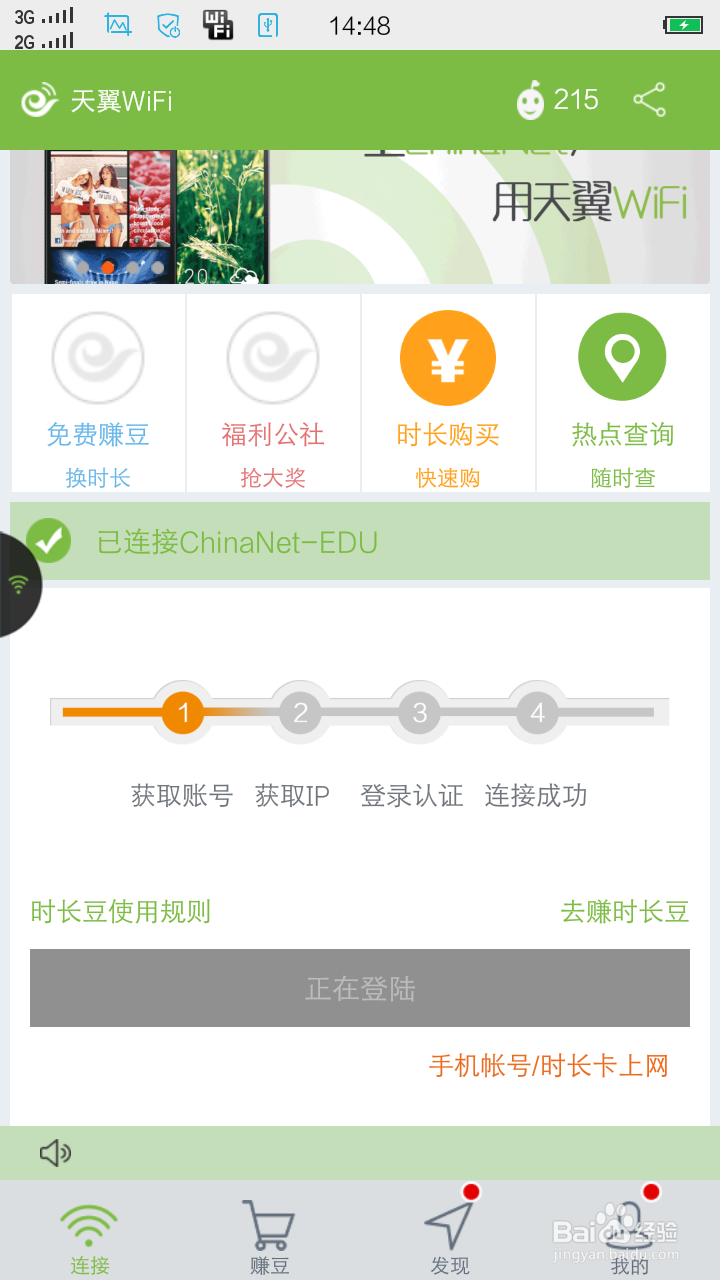This screenshot has height=1280, width=720.
Task: Open 热点查询 hotspot search icon
Action: click(622, 357)
